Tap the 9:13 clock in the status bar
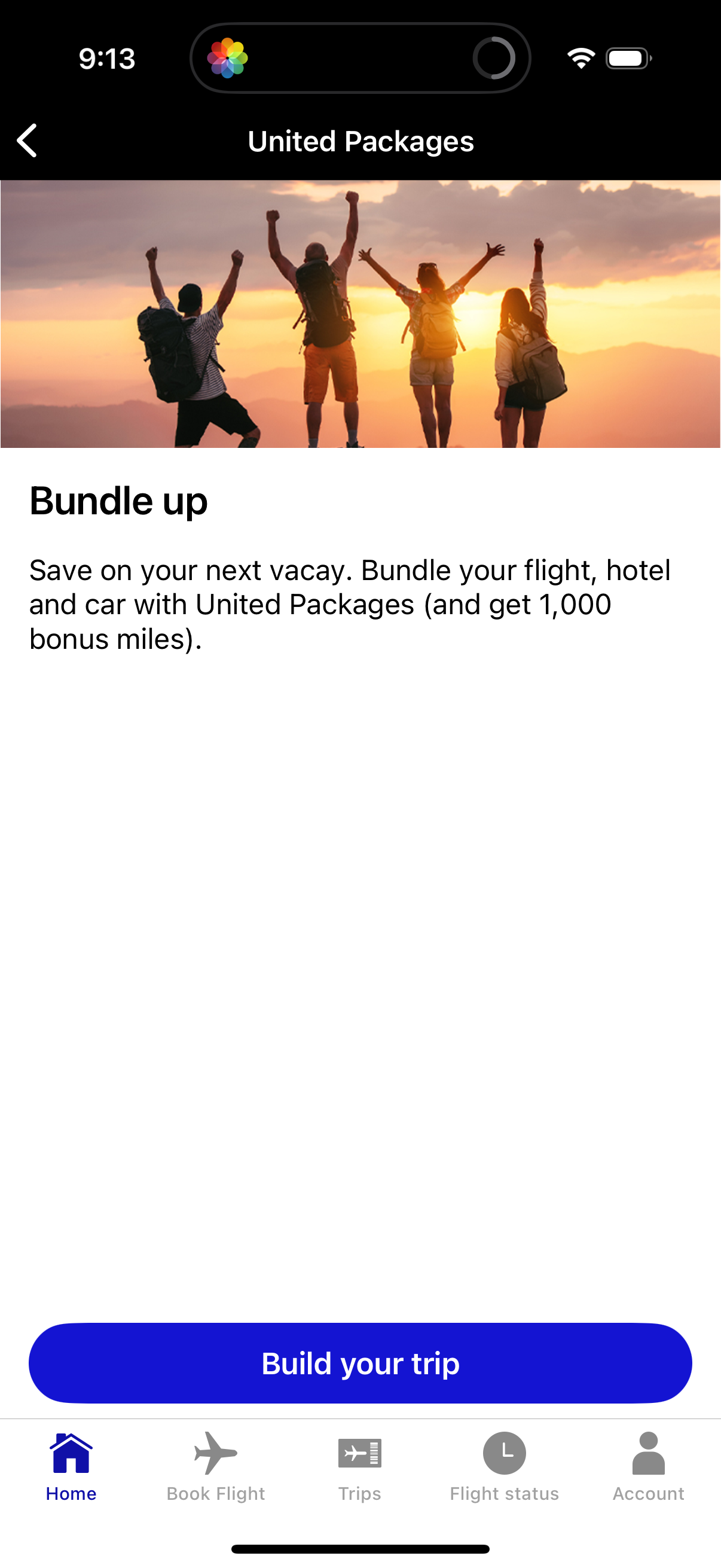 pyautogui.click(x=107, y=59)
